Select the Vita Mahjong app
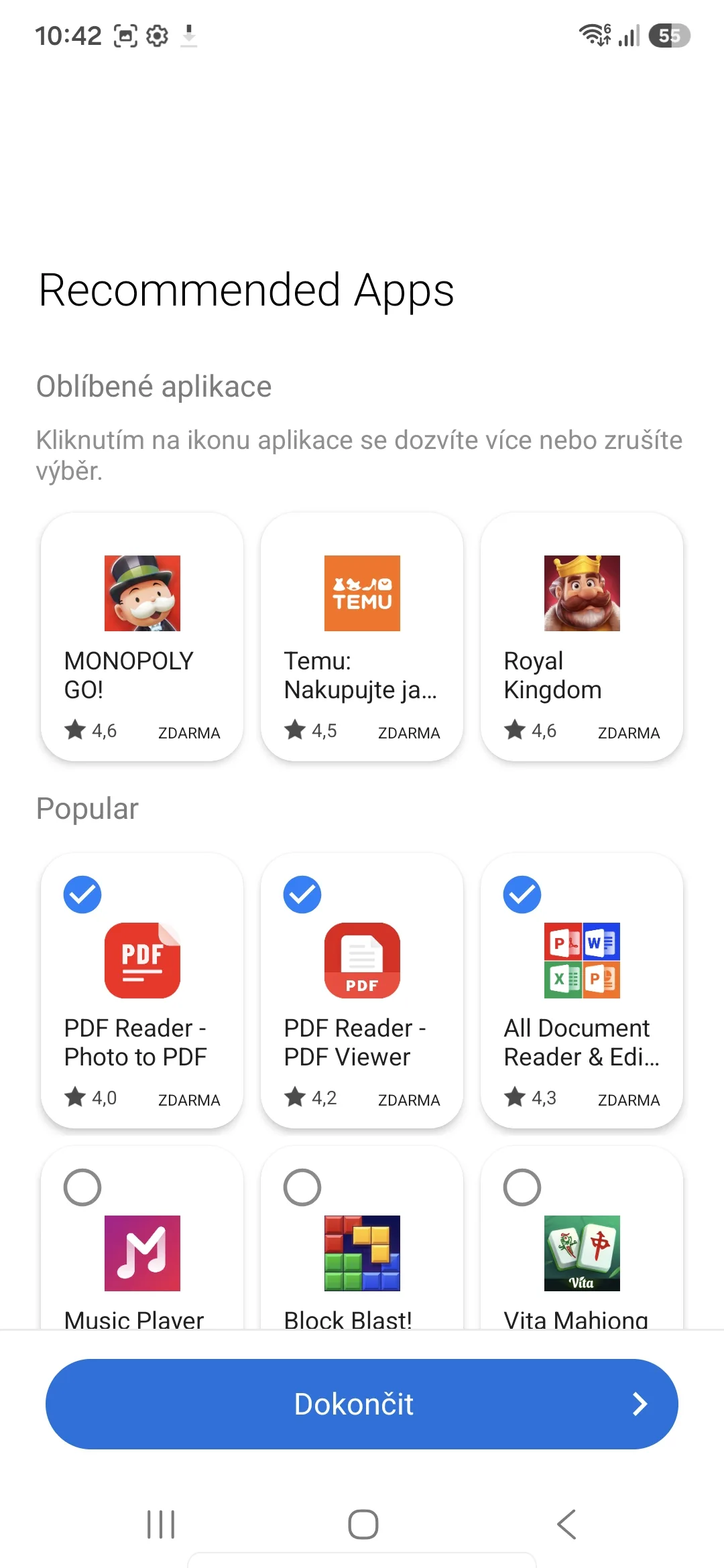The height and width of the screenshot is (1568, 724). point(522,1187)
